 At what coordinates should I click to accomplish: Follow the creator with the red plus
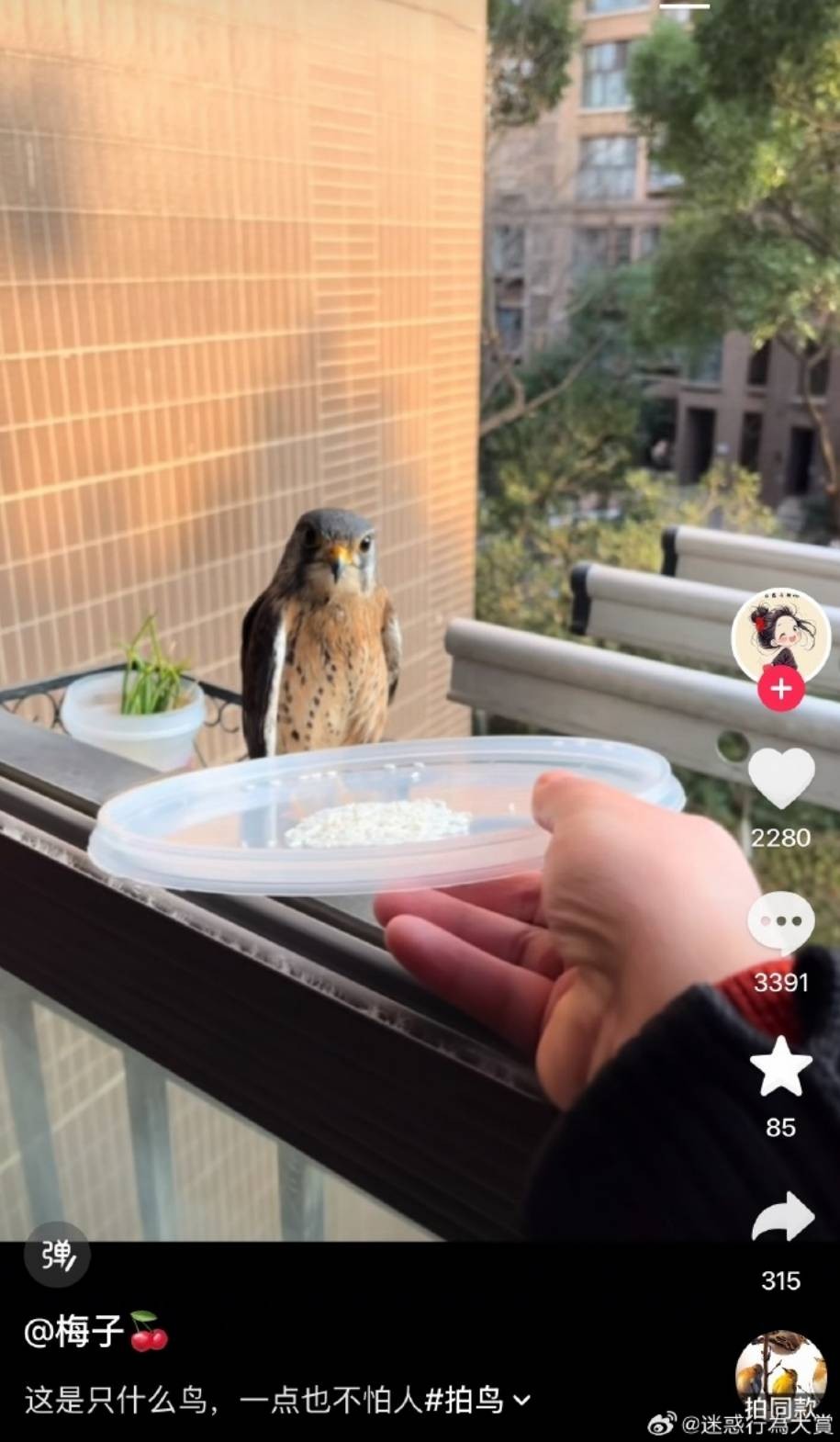click(x=780, y=689)
